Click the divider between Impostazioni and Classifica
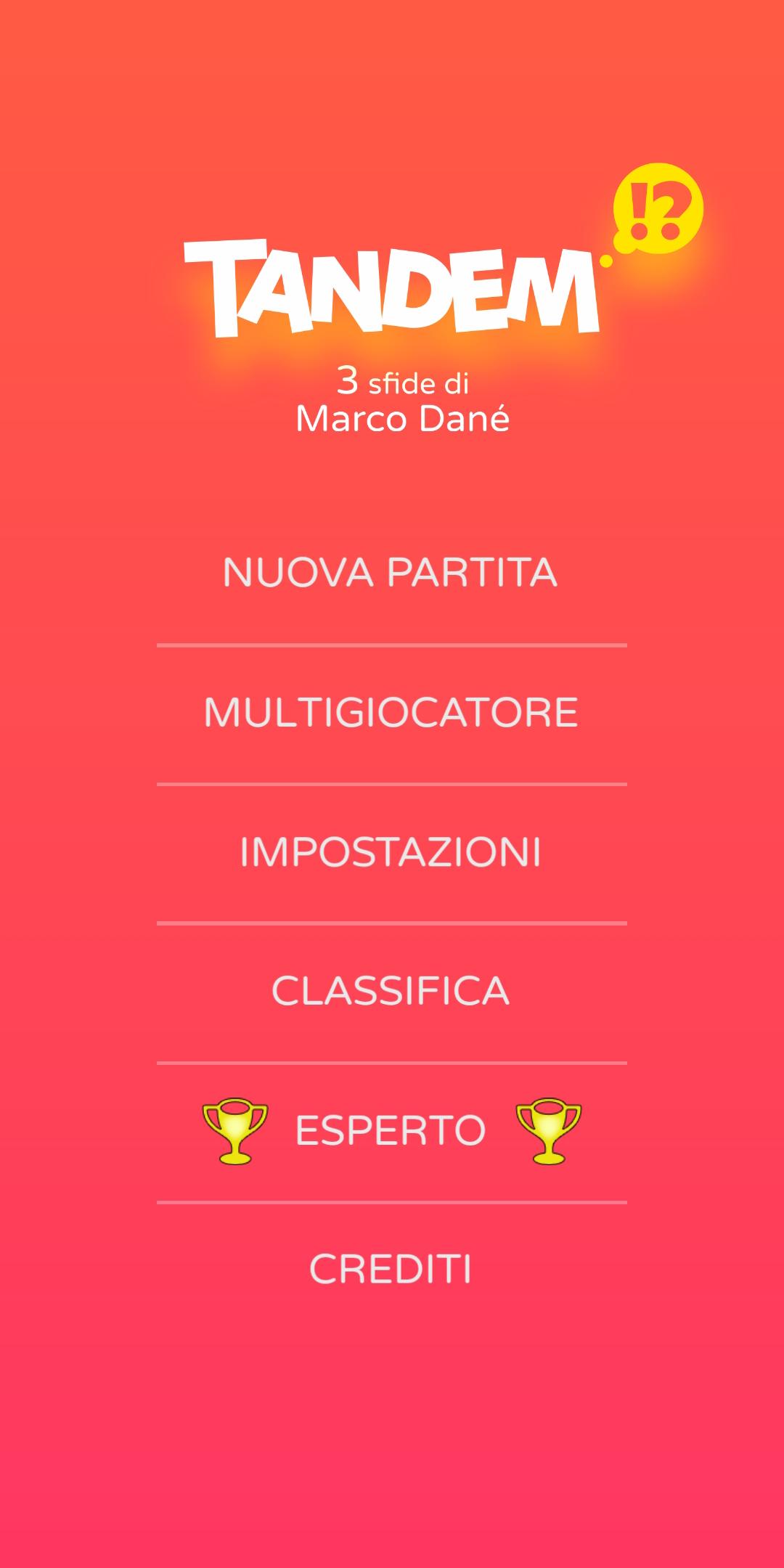Viewport: 784px width, 1568px height. pos(392,923)
